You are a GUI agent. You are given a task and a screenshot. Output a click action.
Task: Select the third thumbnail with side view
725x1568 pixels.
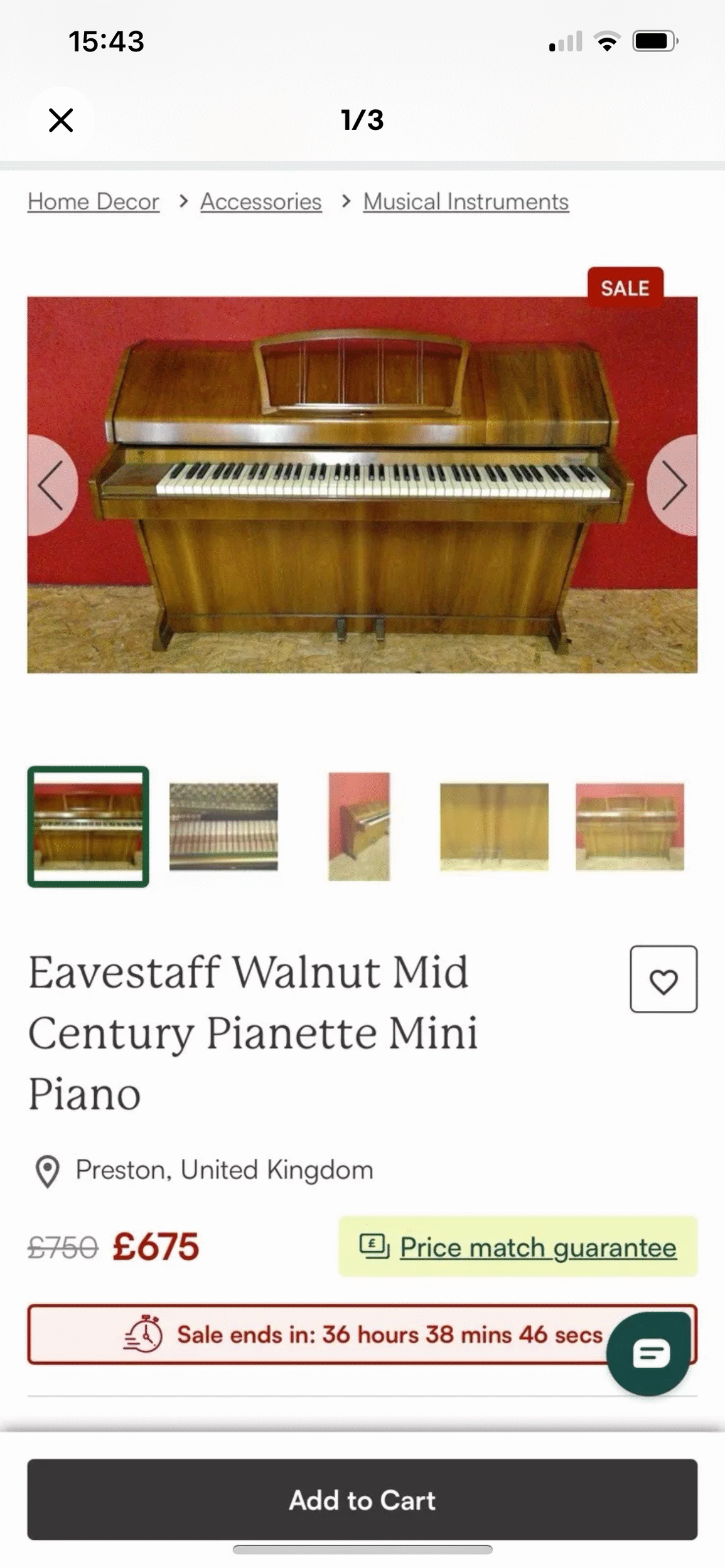pos(359,826)
